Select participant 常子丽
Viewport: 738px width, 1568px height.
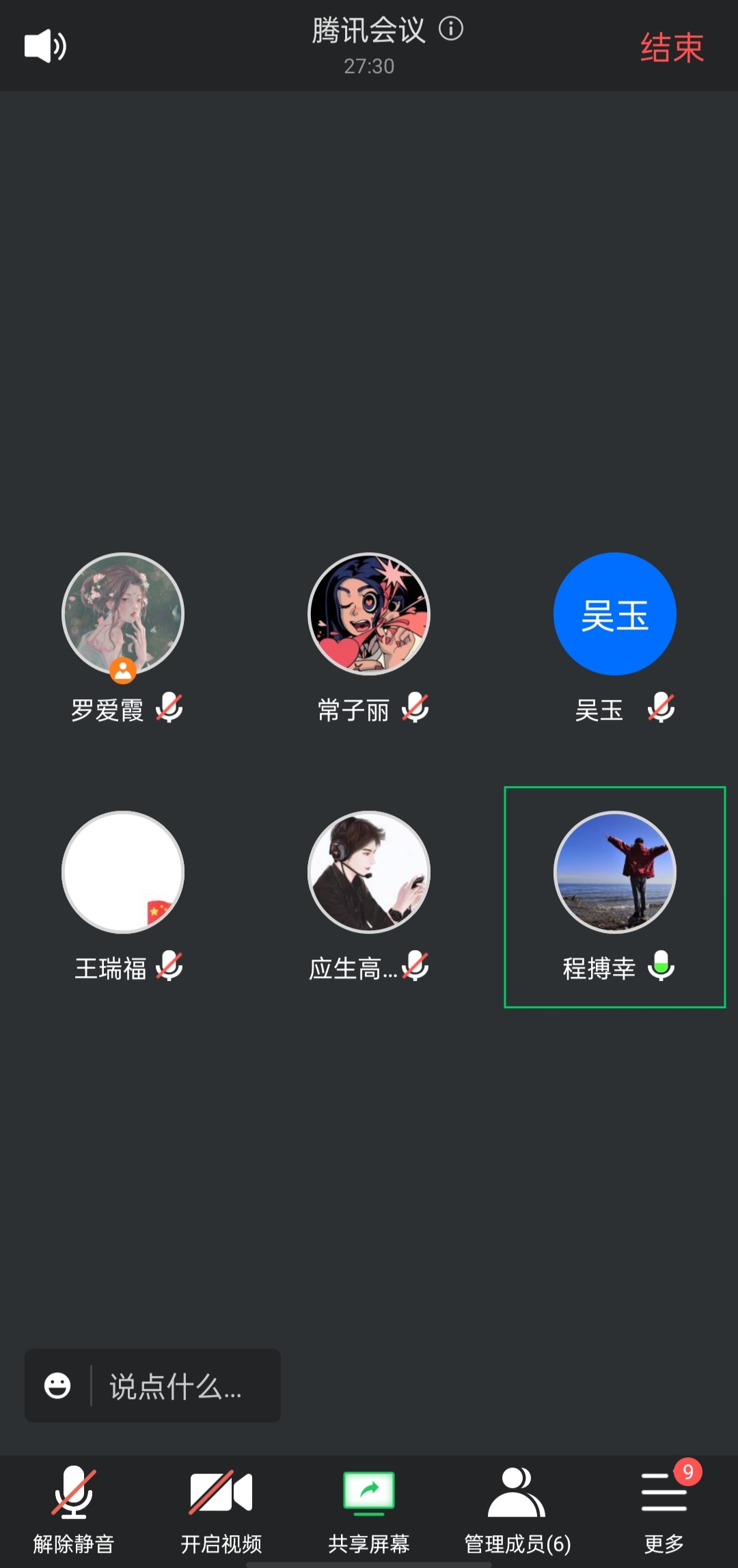(369, 614)
